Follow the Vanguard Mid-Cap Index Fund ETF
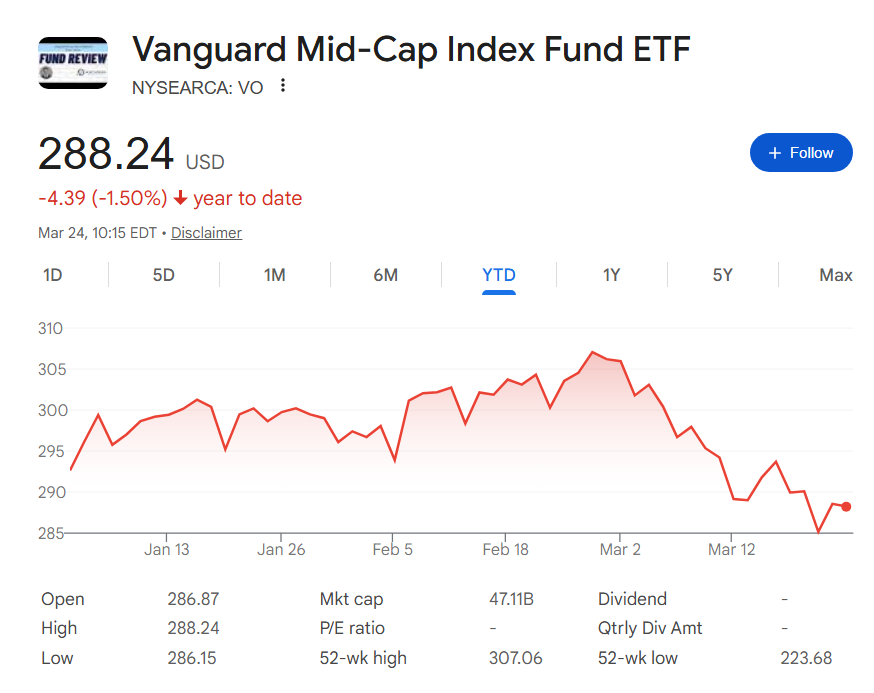The height and width of the screenshot is (693, 874). click(801, 153)
